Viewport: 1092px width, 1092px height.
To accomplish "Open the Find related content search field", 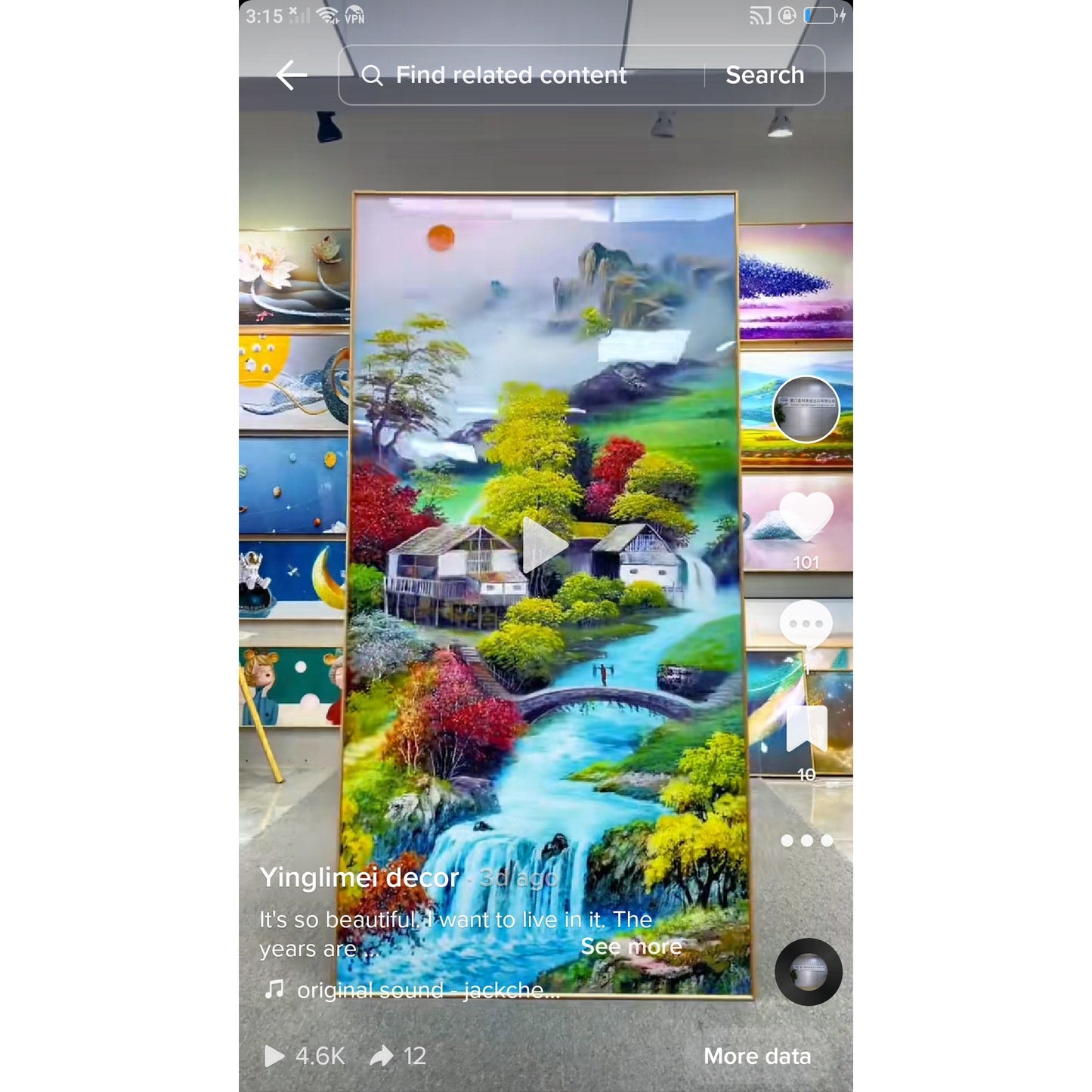I will pos(511,75).
